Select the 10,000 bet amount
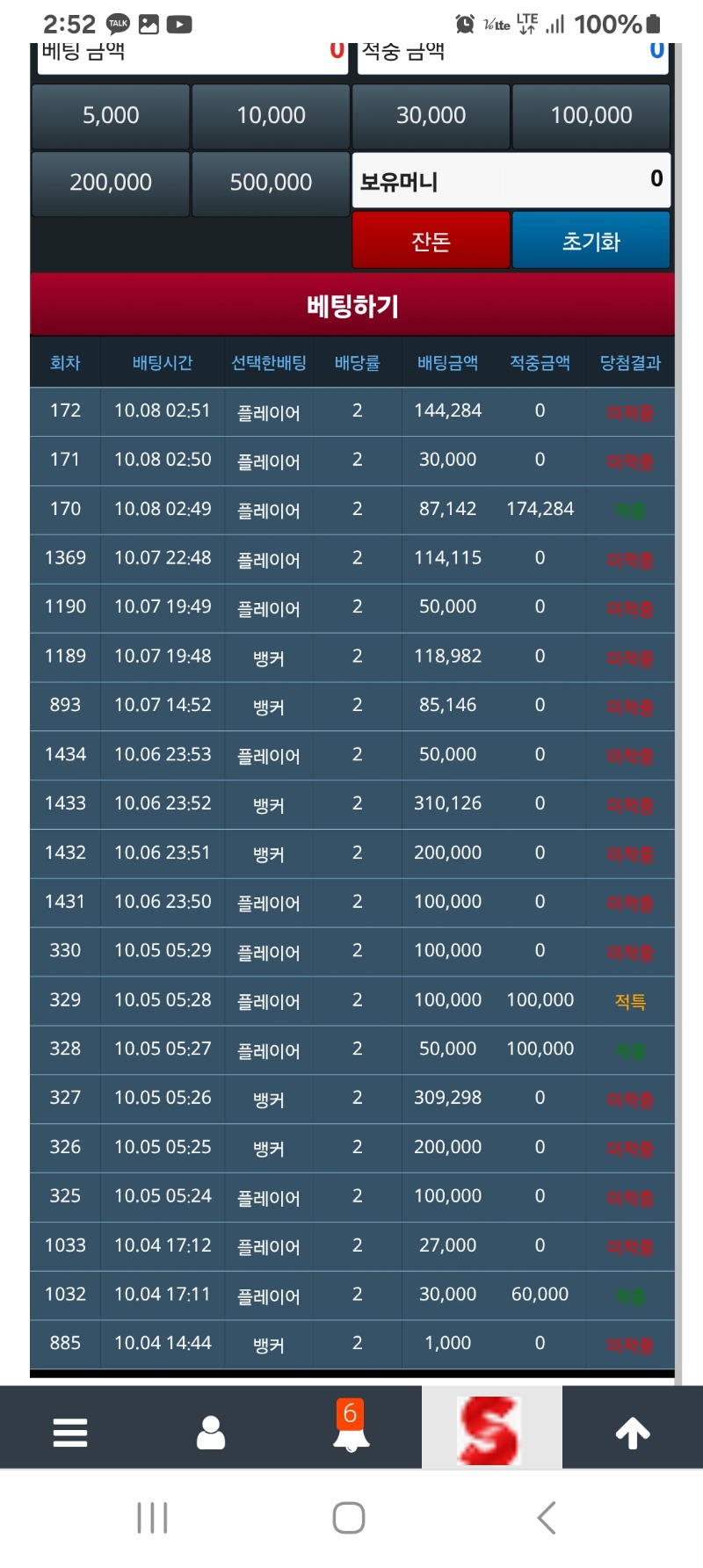 coord(271,116)
